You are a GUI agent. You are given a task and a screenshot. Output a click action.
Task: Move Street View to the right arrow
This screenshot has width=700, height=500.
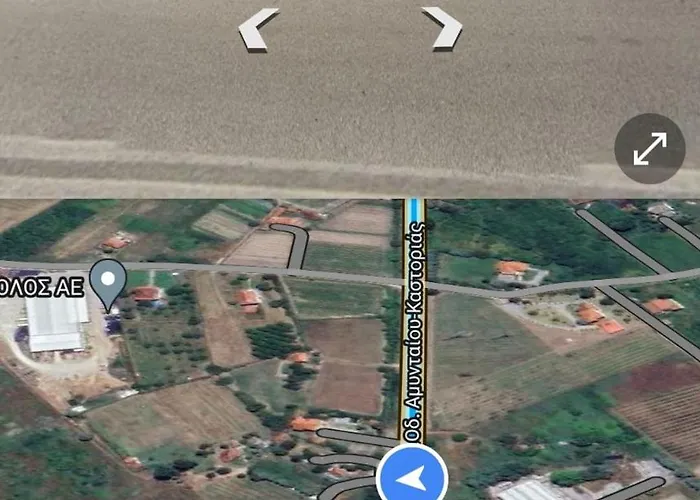(441, 28)
